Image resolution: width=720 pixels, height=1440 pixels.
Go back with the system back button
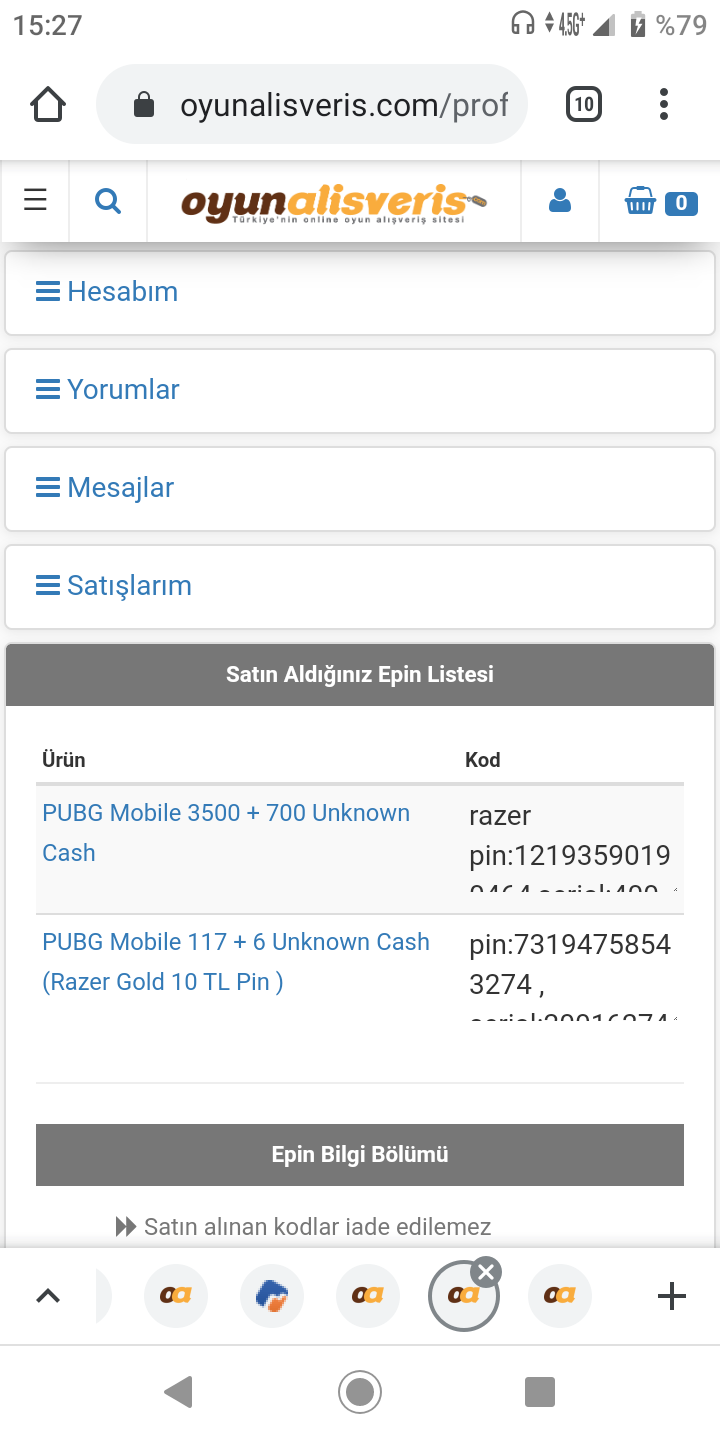(x=178, y=1392)
